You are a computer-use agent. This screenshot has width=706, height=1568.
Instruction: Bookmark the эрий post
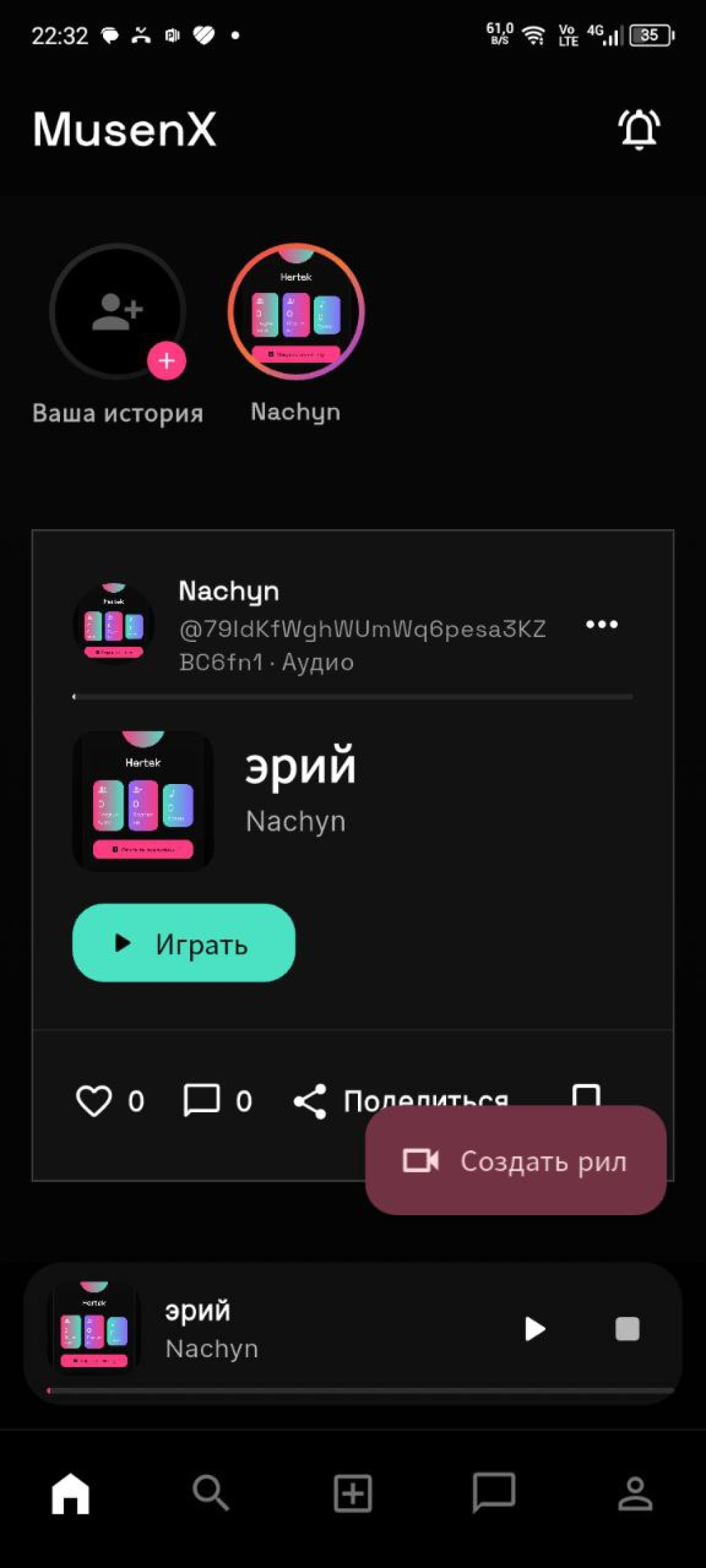pyautogui.click(x=586, y=1094)
